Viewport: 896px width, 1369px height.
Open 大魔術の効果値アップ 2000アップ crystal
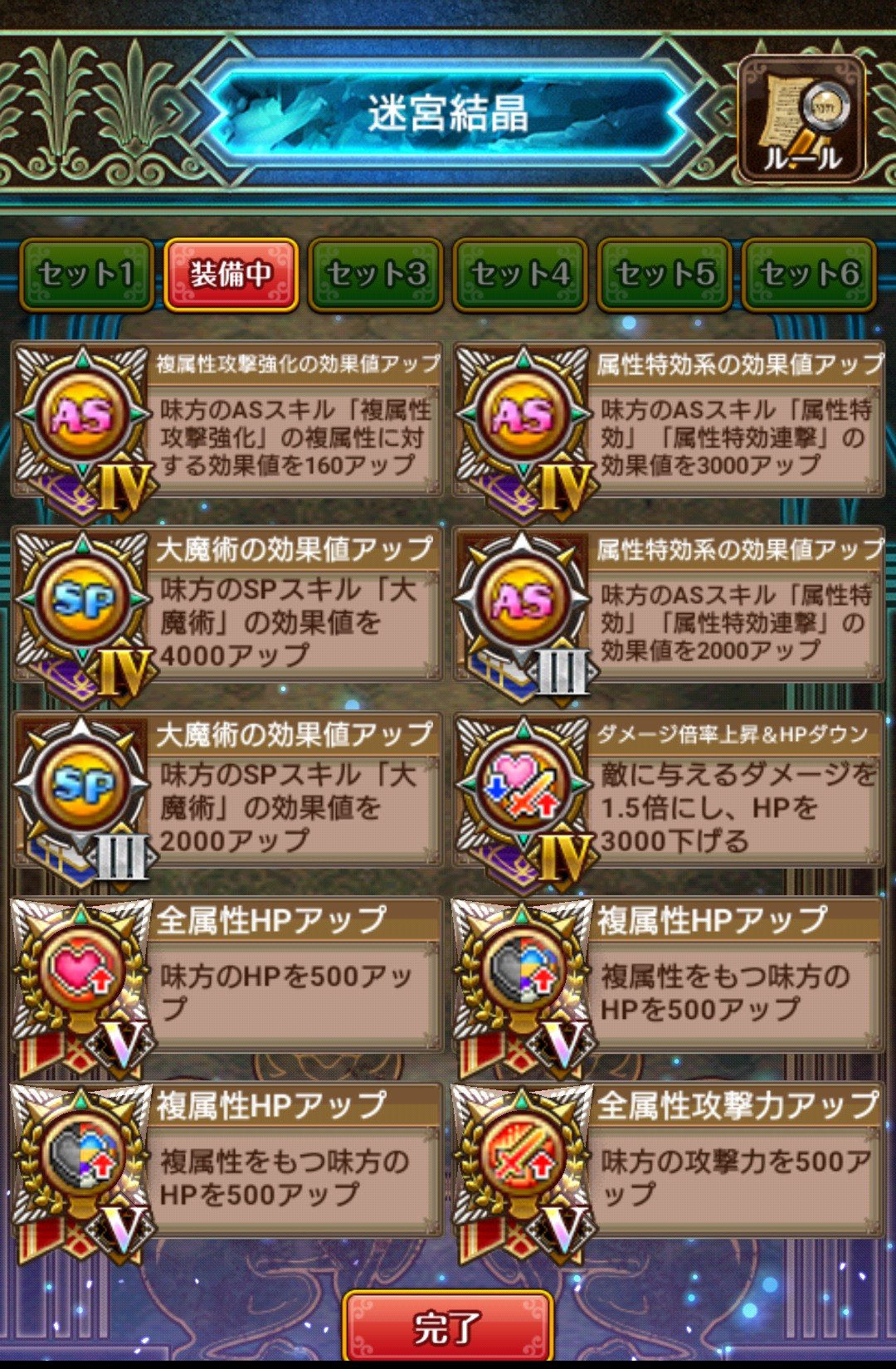pyautogui.click(x=228, y=792)
